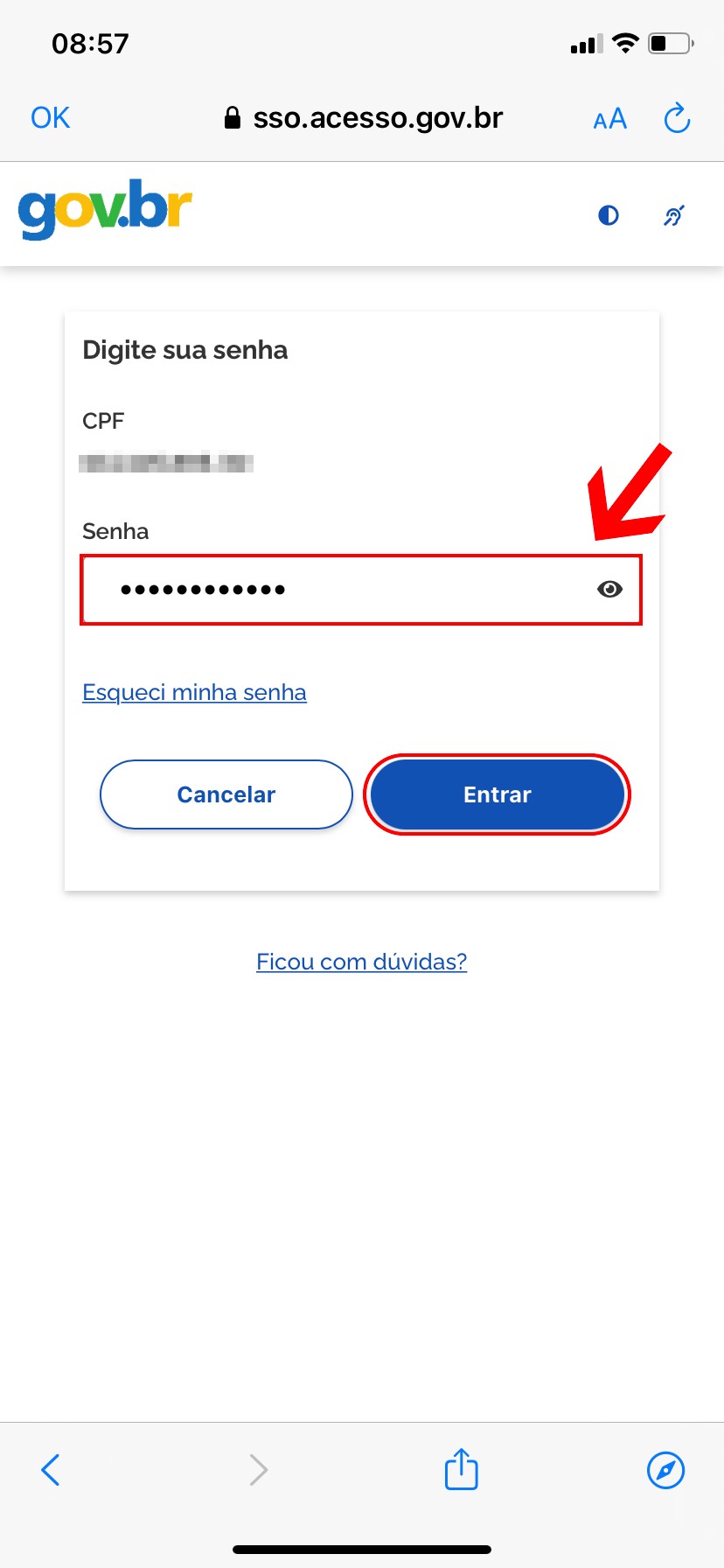This screenshot has height=1568, width=724.
Task: Show the password with the eye icon
Action: pyautogui.click(x=609, y=590)
